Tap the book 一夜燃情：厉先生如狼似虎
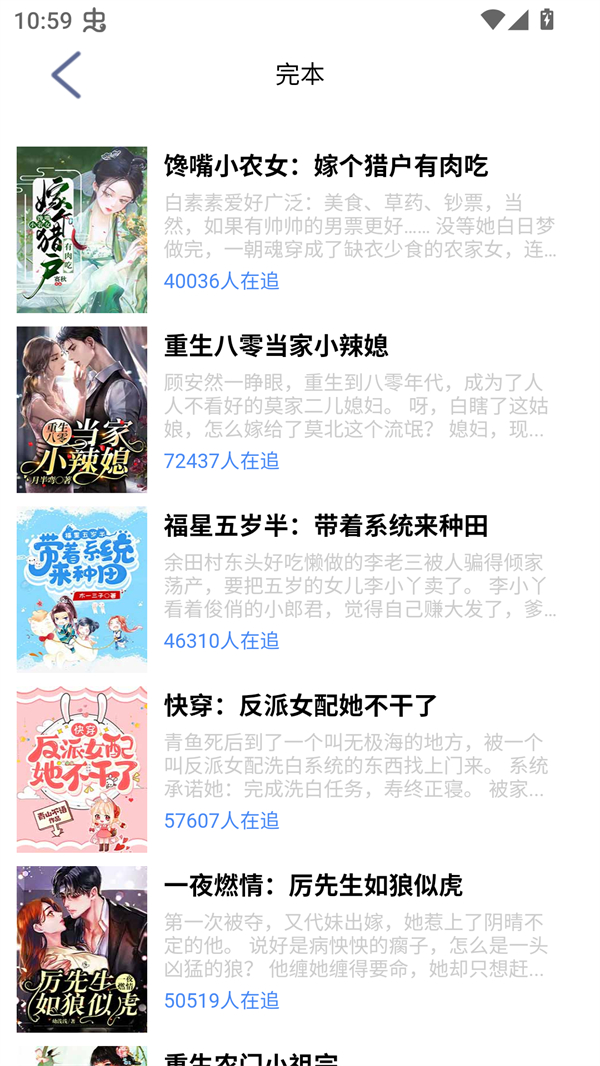The height and width of the screenshot is (1066, 600). [313, 886]
